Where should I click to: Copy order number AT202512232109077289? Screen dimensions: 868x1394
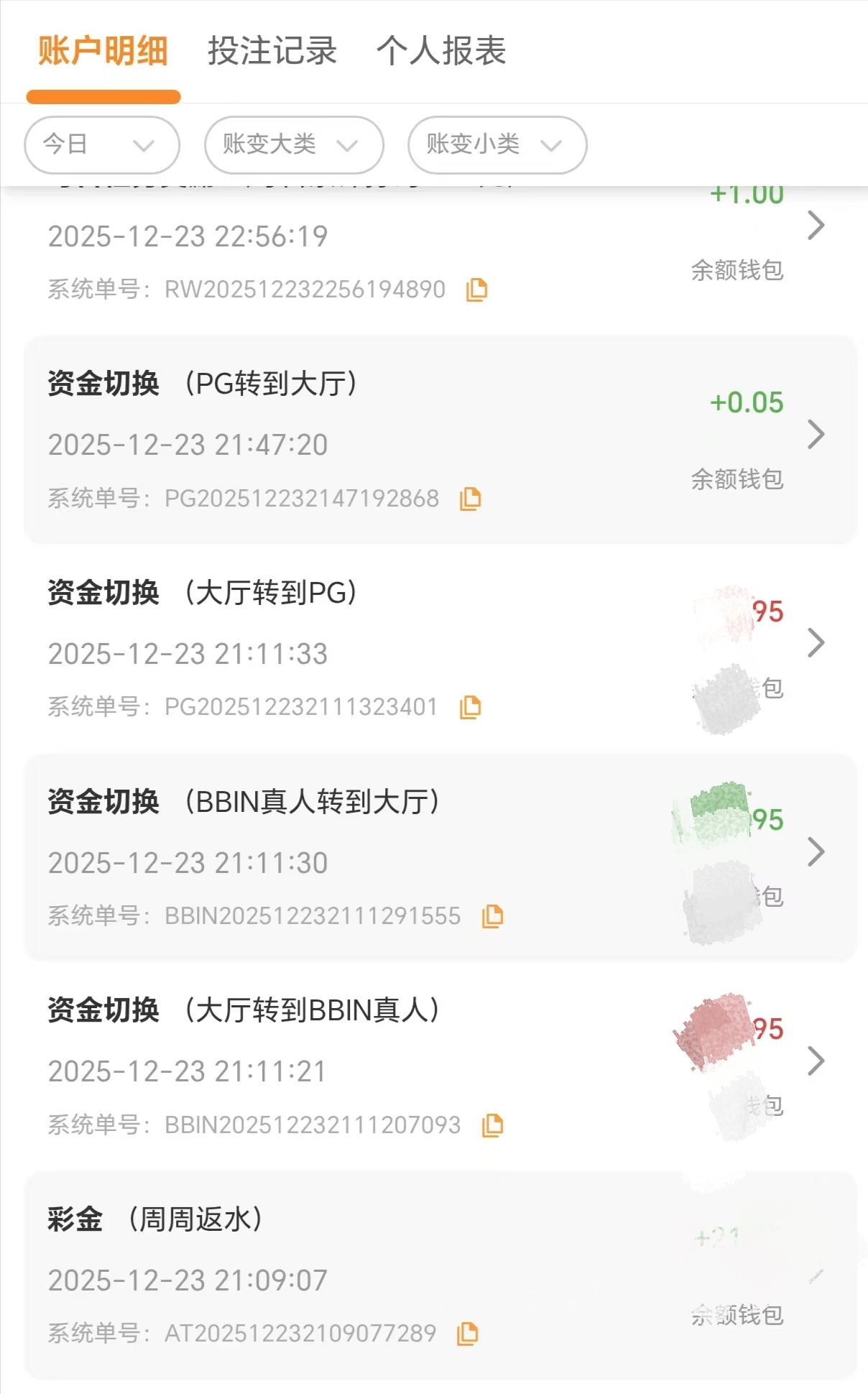[x=468, y=1334]
